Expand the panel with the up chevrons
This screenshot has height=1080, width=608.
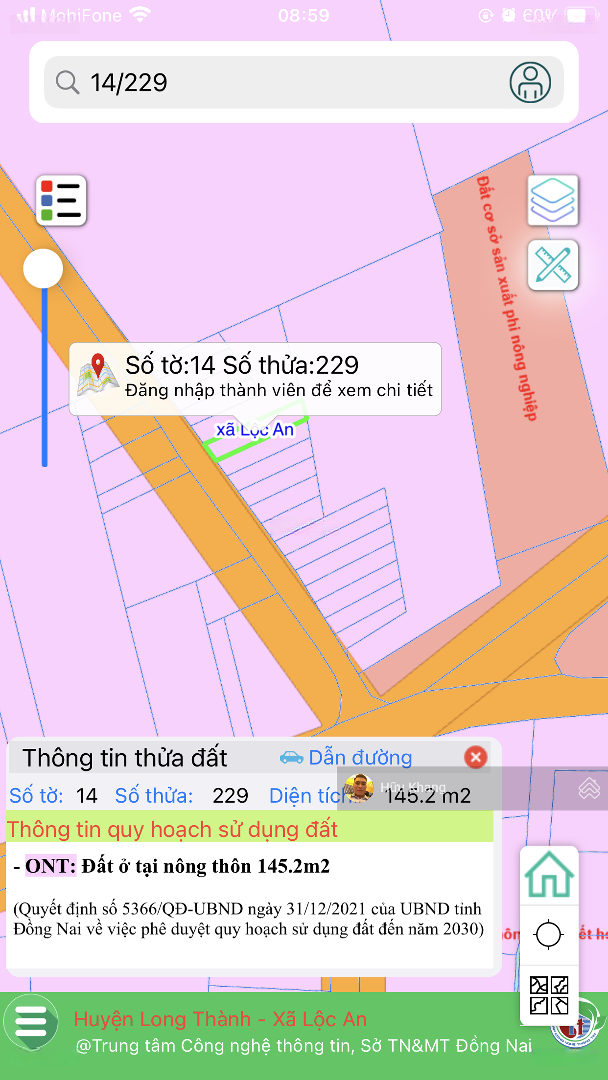coord(588,789)
